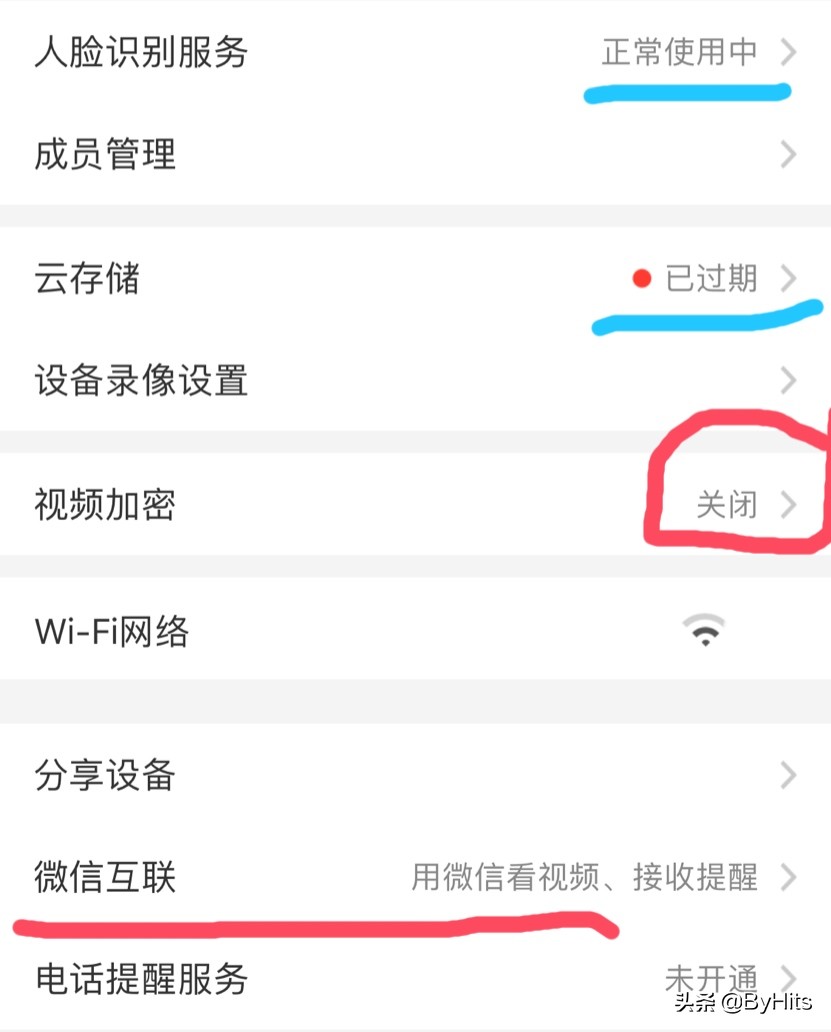831x1032 pixels.
Task: Click the 未开通 status label
Action: pyautogui.click(x=710, y=978)
